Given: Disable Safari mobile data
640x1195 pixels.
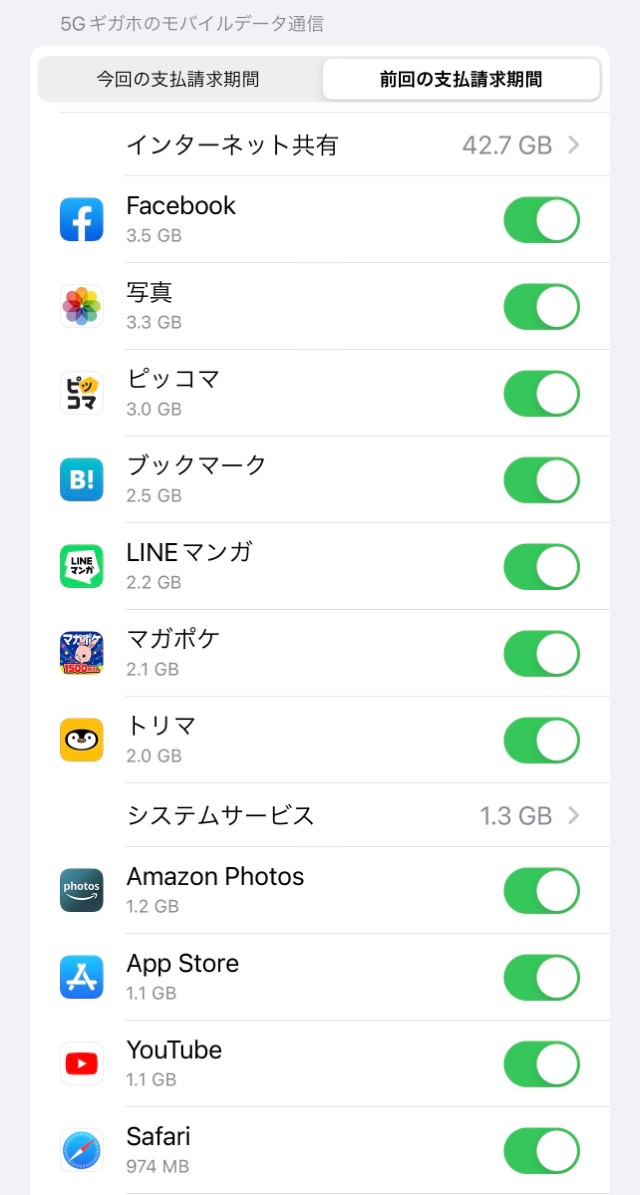Looking at the screenshot, I should (x=542, y=1152).
